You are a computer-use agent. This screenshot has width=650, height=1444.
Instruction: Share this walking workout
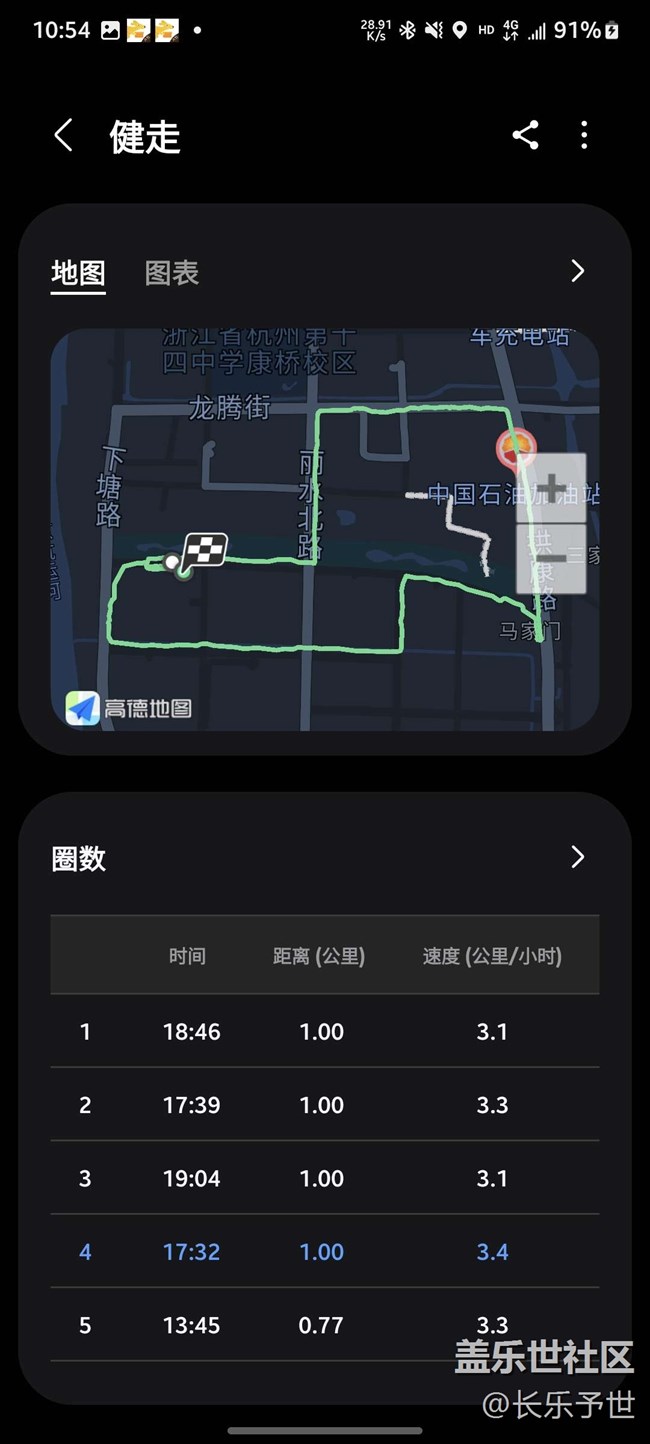(x=525, y=135)
